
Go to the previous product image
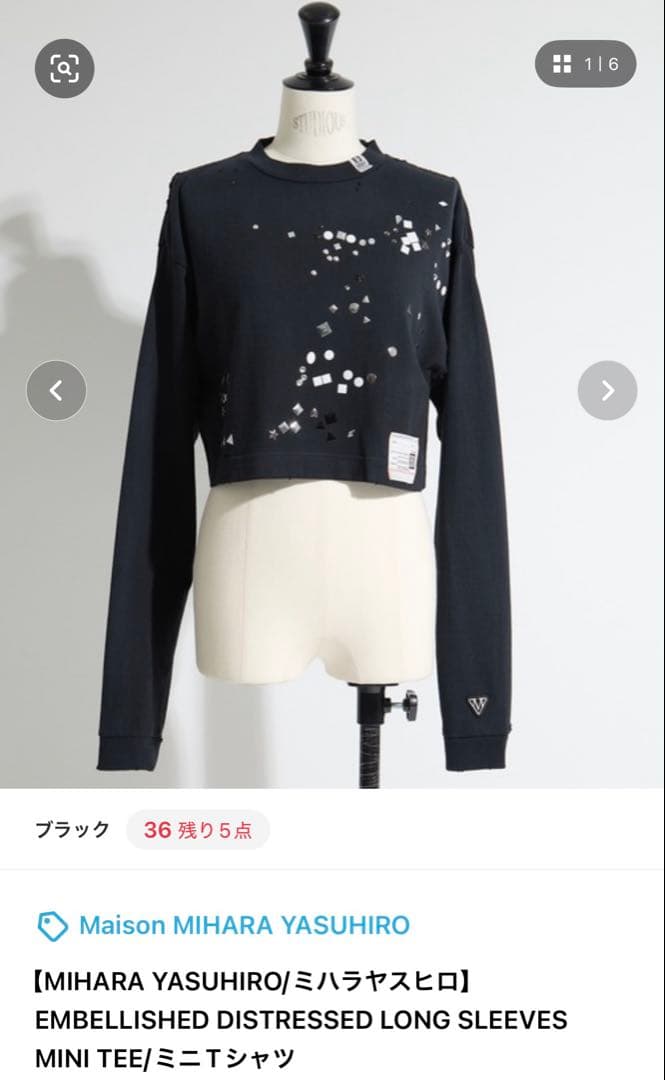click(x=56, y=390)
